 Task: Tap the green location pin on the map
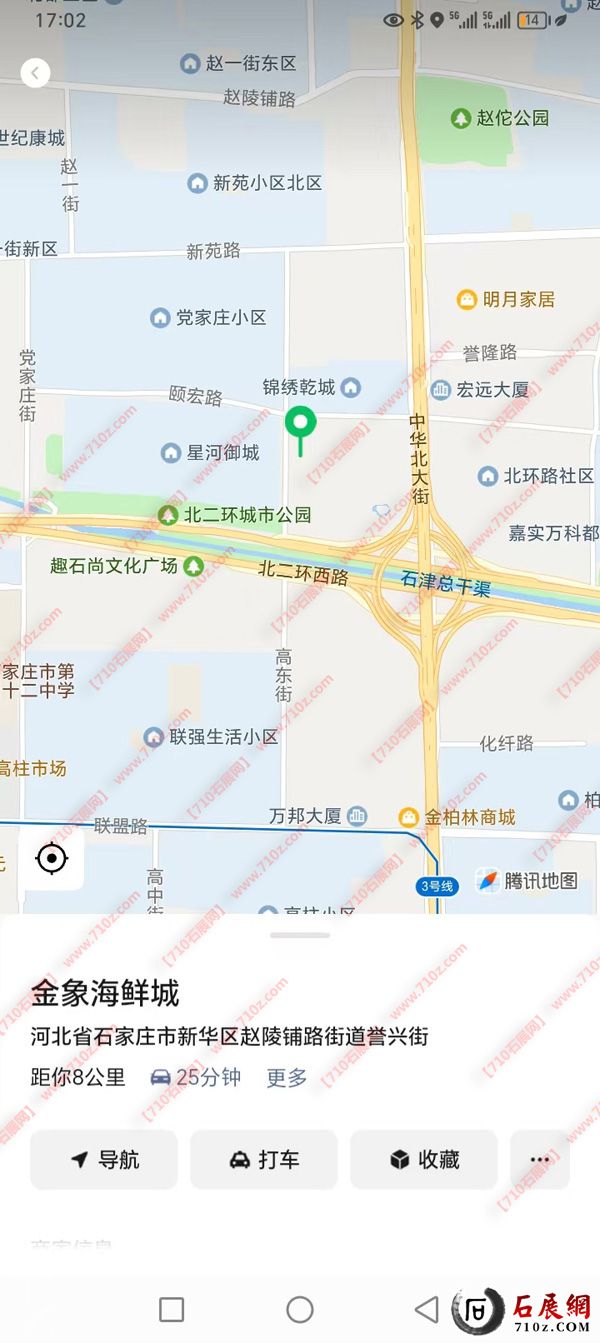(300, 425)
